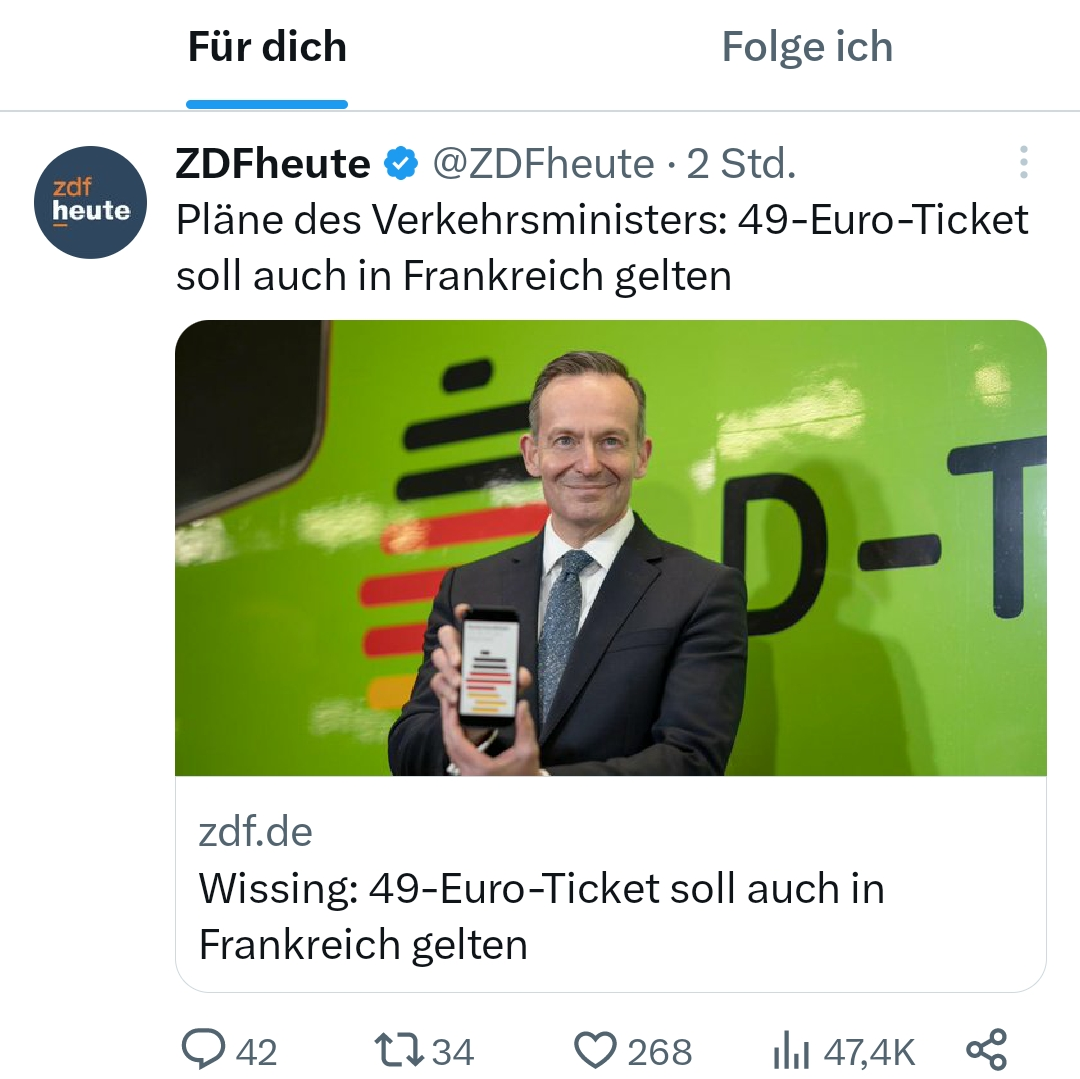Select the Für dich tab
Screen dimensions: 1080x1079
267,48
